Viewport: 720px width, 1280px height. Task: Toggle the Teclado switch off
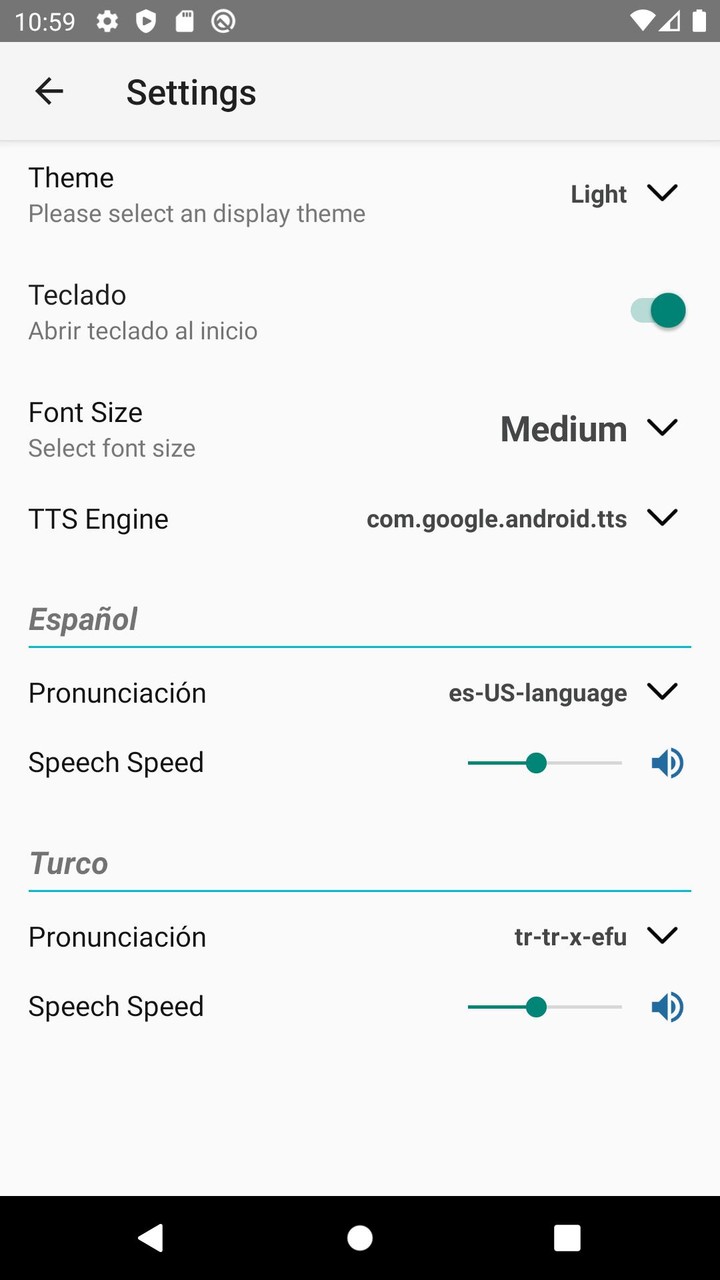point(658,311)
